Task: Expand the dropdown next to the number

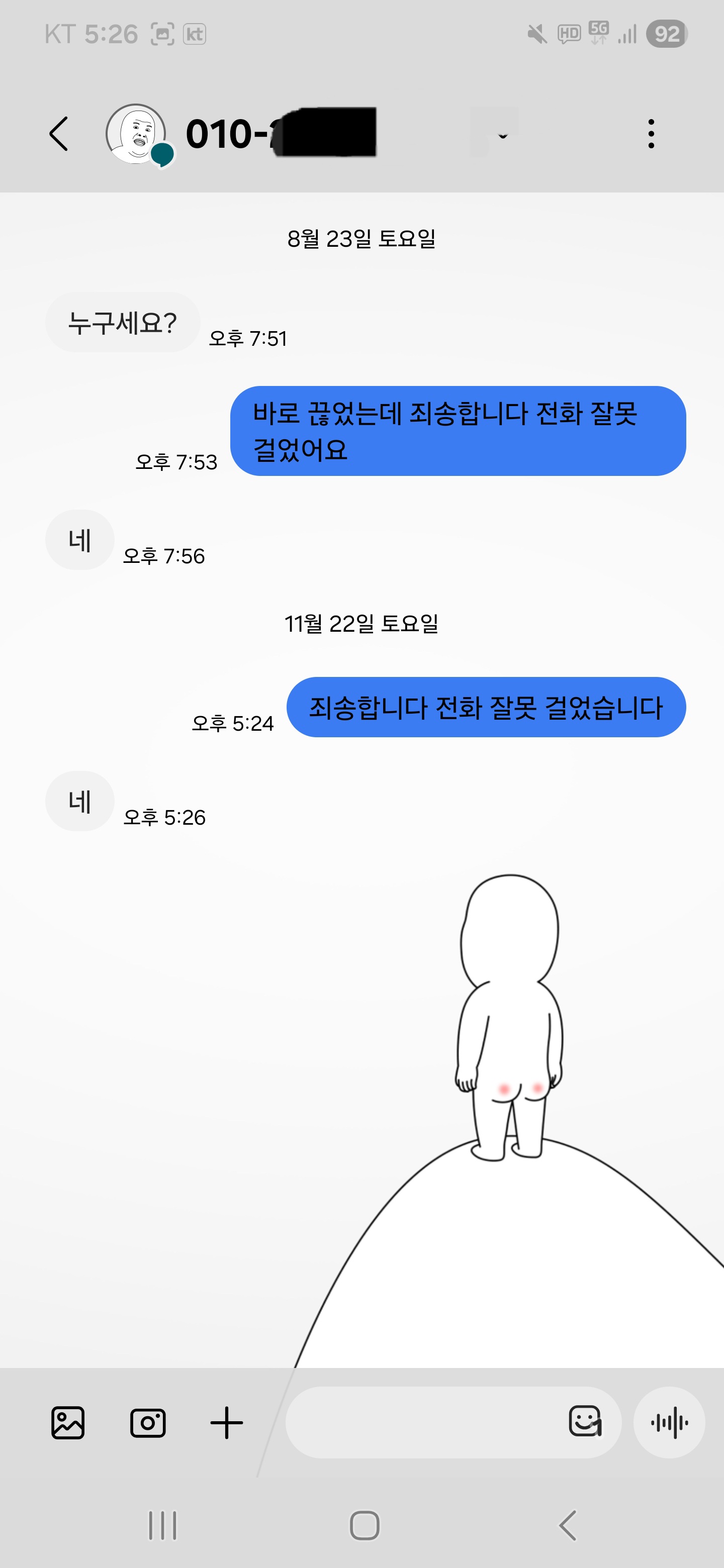Action: point(503,136)
